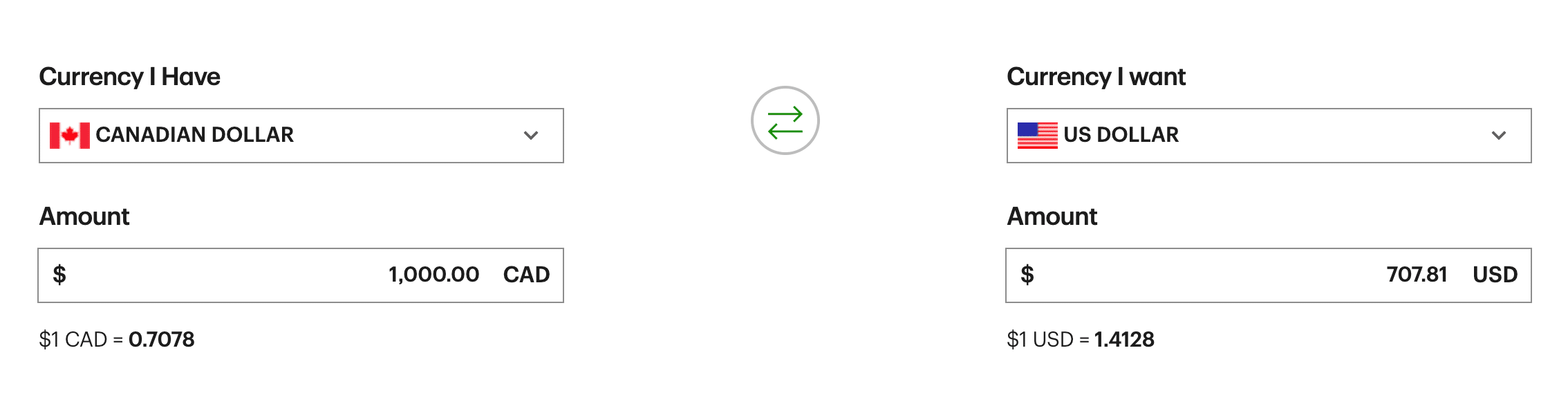Open the Canadian Dollar currency dropdown
This screenshot has width=1568, height=420.
pyautogui.click(x=301, y=136)
